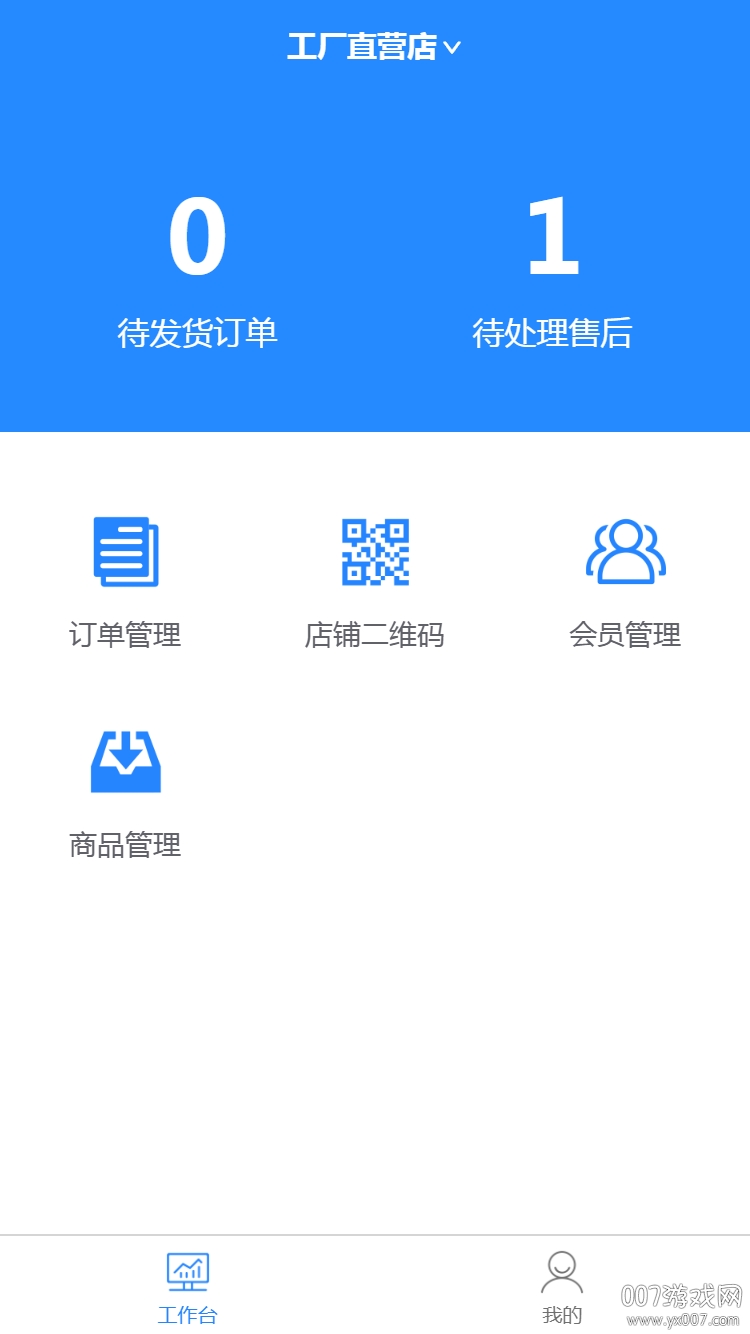Tap the number 1 above 待处理售后
The height and width of the screenshot is (1334, 750).
(x=555, y=235)
